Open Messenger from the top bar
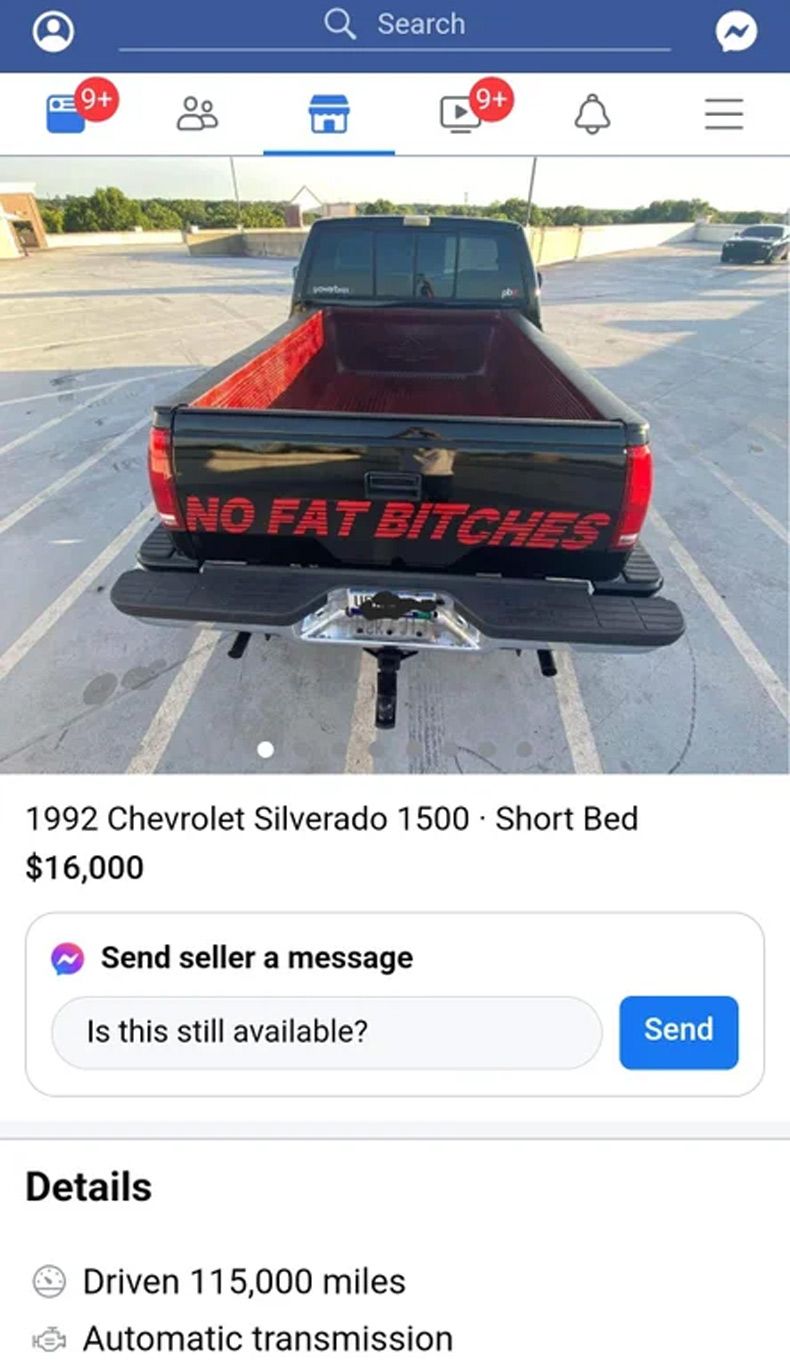 pyautogui.click(x=736, y=33)
